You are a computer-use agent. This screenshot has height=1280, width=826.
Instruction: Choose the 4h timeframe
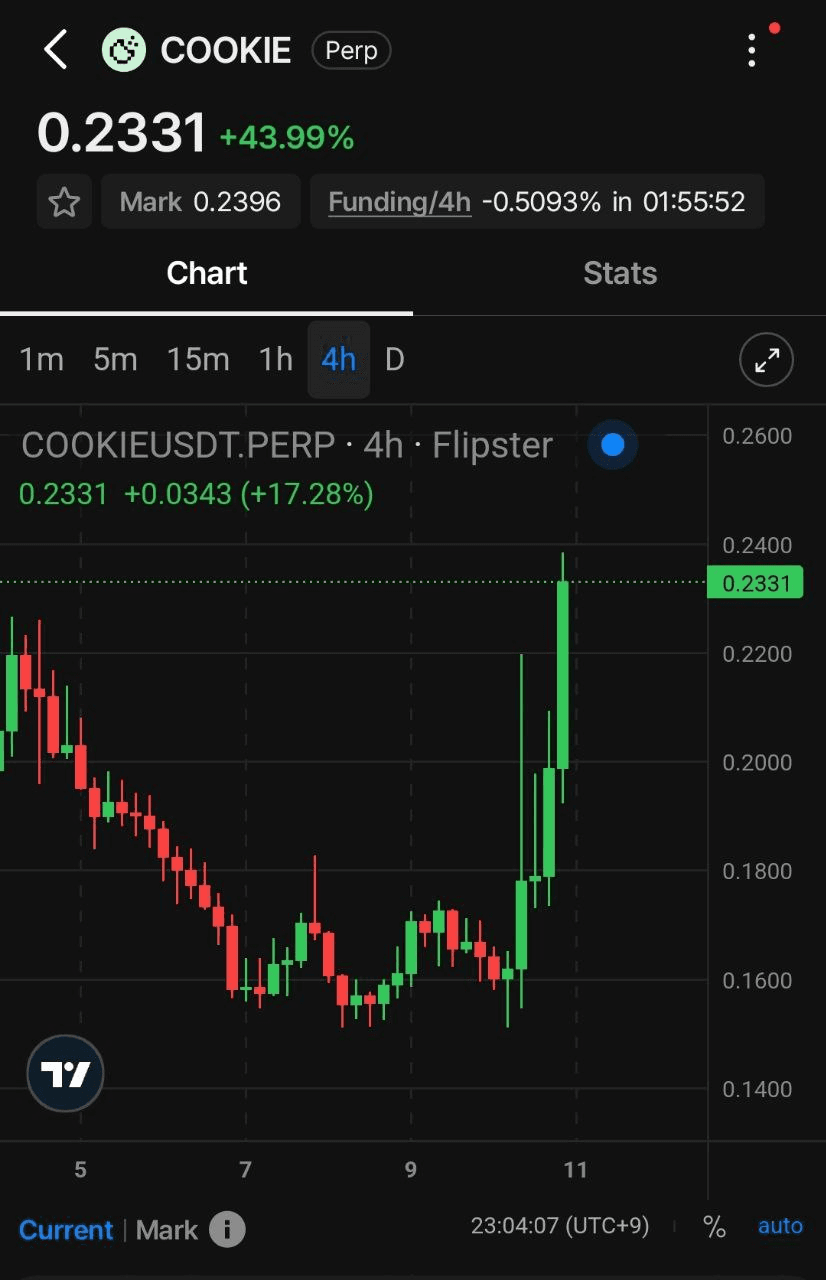tap(338, 360)
